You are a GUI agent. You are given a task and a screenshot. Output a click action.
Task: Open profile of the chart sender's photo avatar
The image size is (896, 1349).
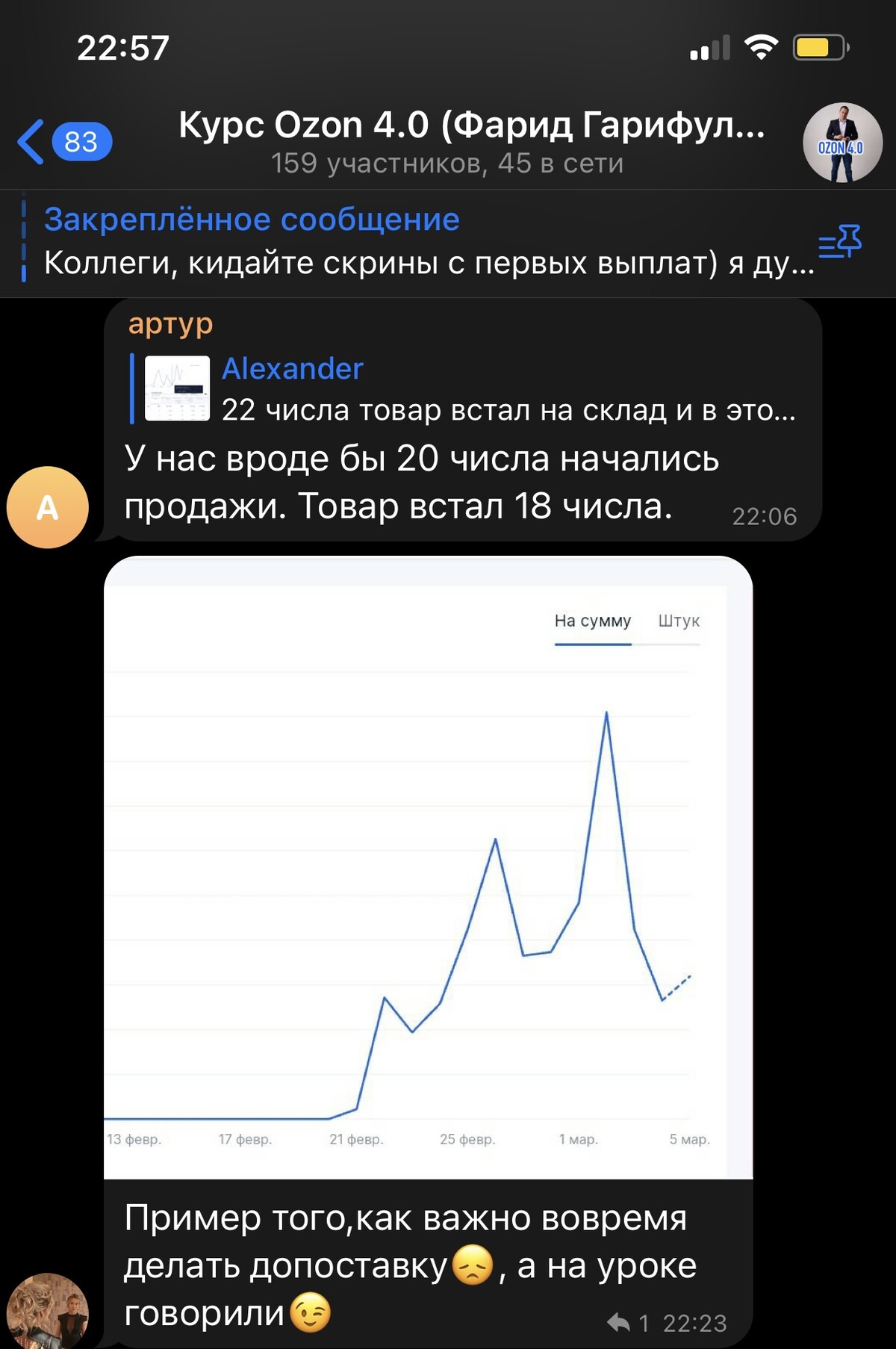(48, 1311)
